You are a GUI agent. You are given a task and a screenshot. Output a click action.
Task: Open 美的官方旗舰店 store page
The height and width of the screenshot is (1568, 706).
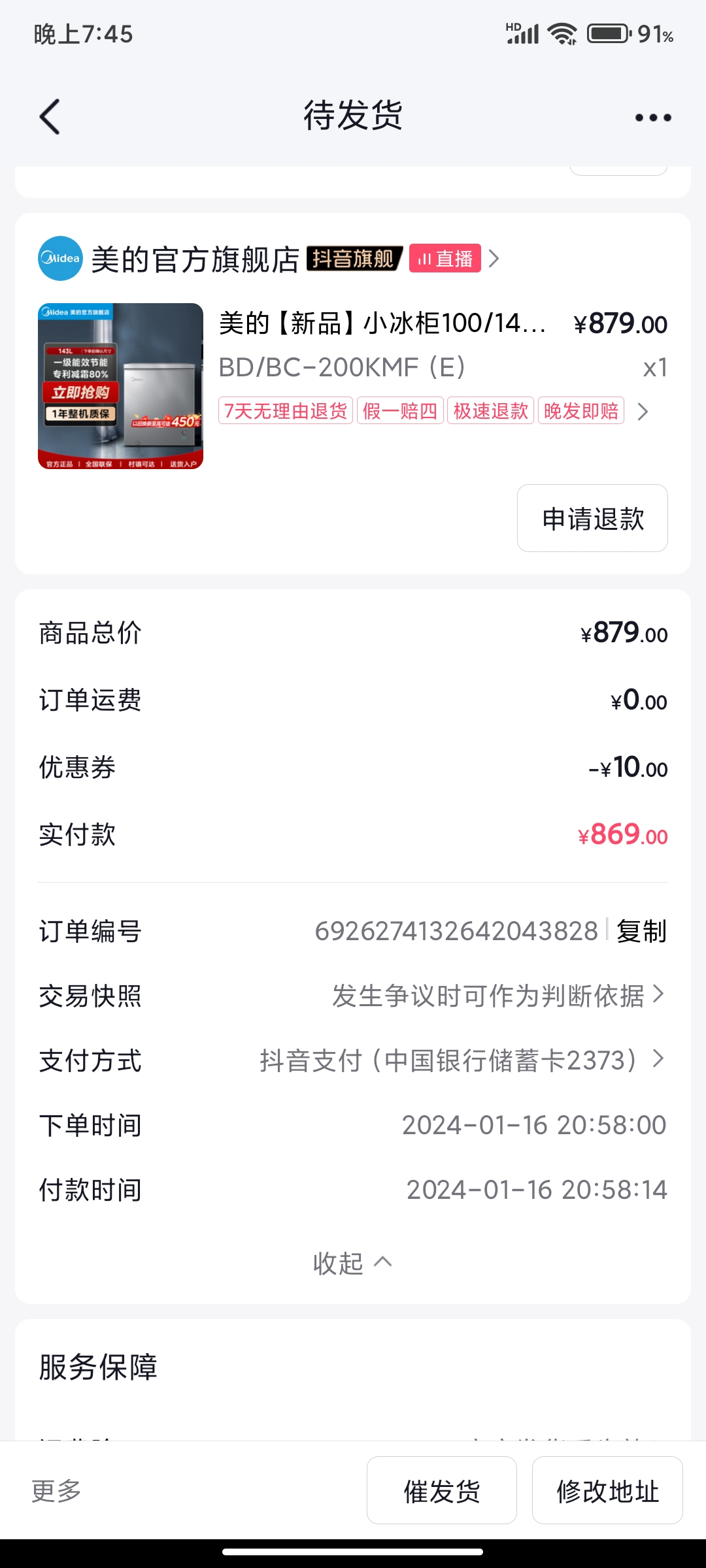pyautogui.click(x=195, y=259)
